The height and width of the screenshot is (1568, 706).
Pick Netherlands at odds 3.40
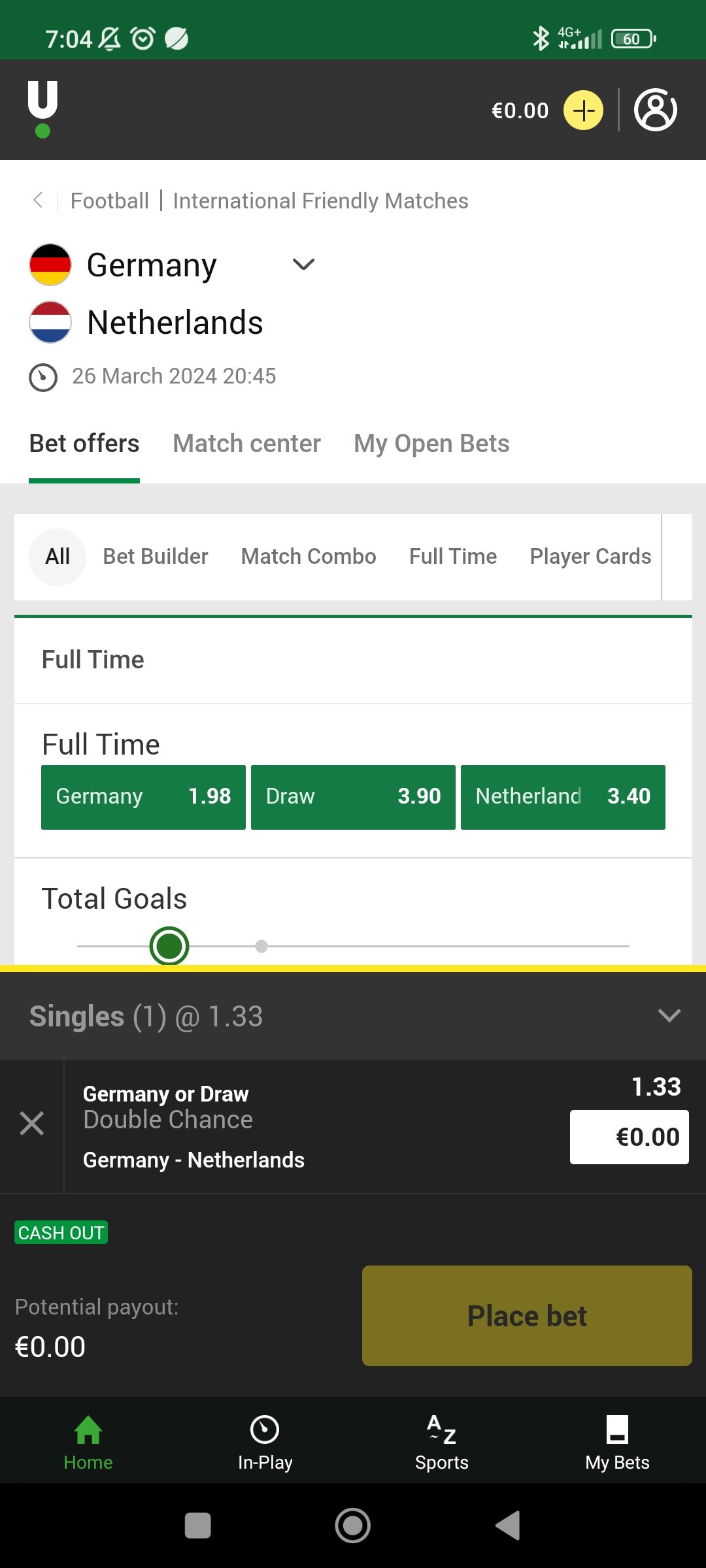563,797
